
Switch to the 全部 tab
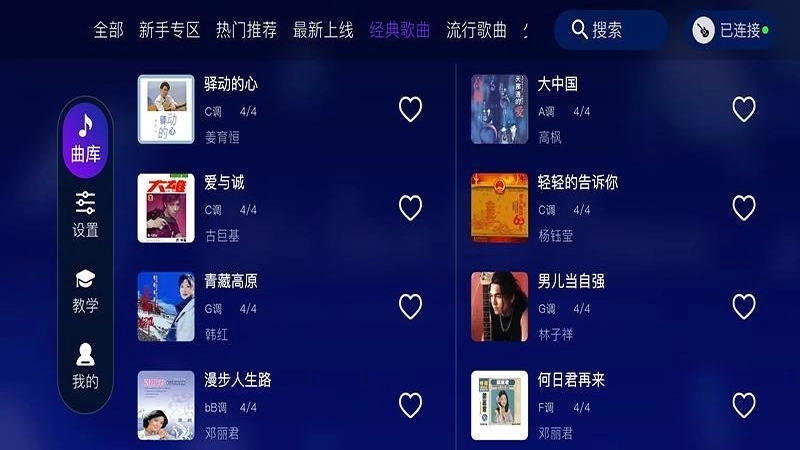[x=108, y=30]
